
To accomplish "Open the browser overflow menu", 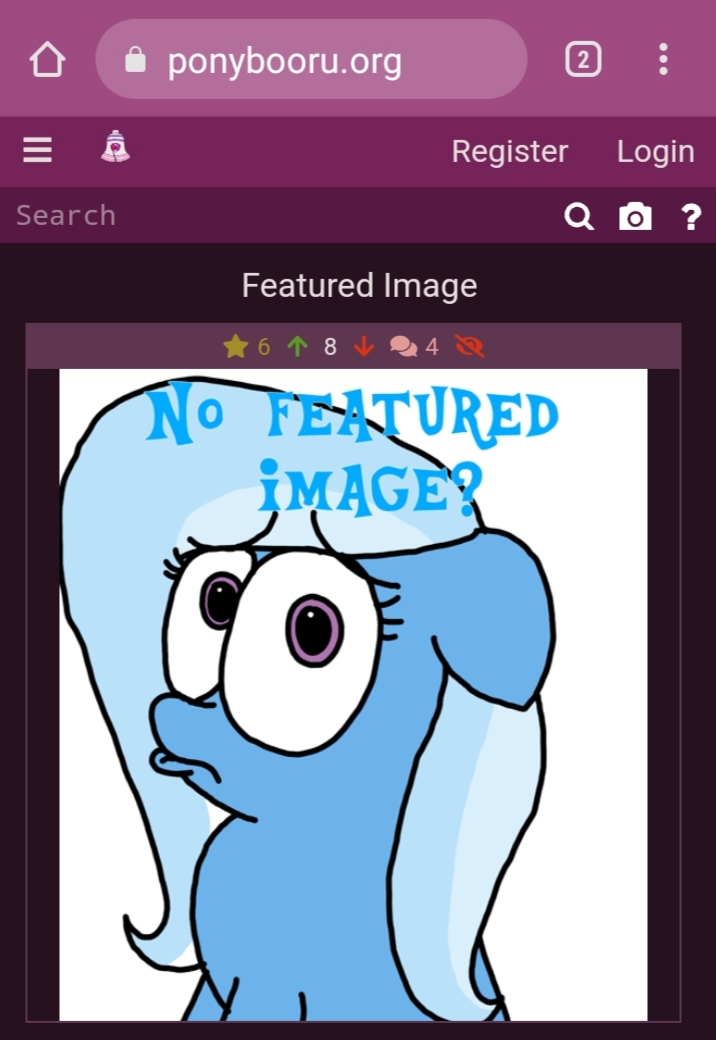I will [x=662, y=60].
